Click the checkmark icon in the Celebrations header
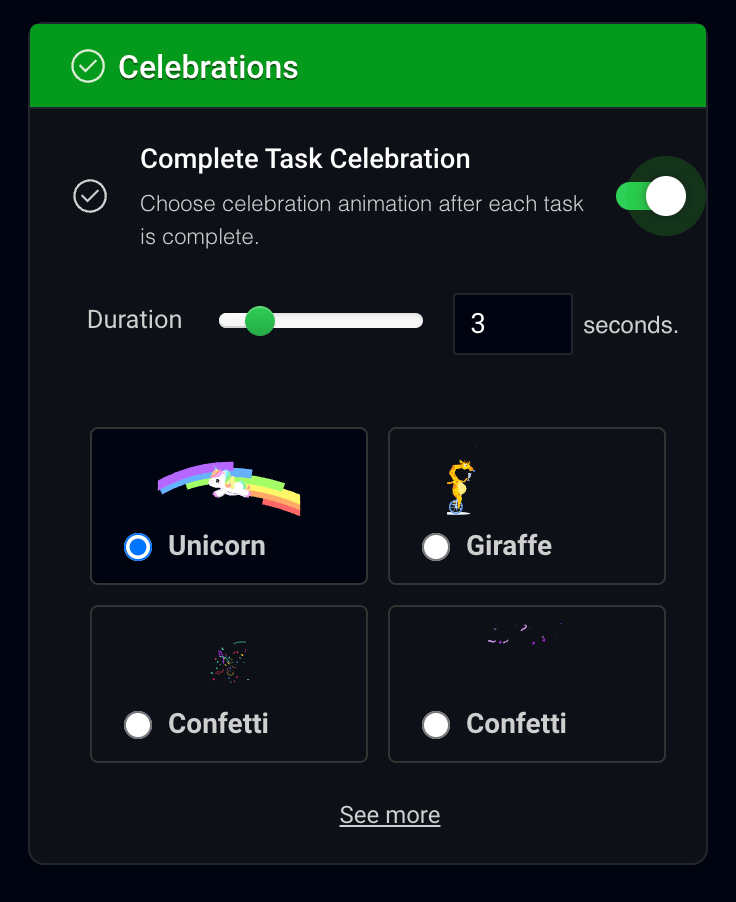 (x=90, y=66)
